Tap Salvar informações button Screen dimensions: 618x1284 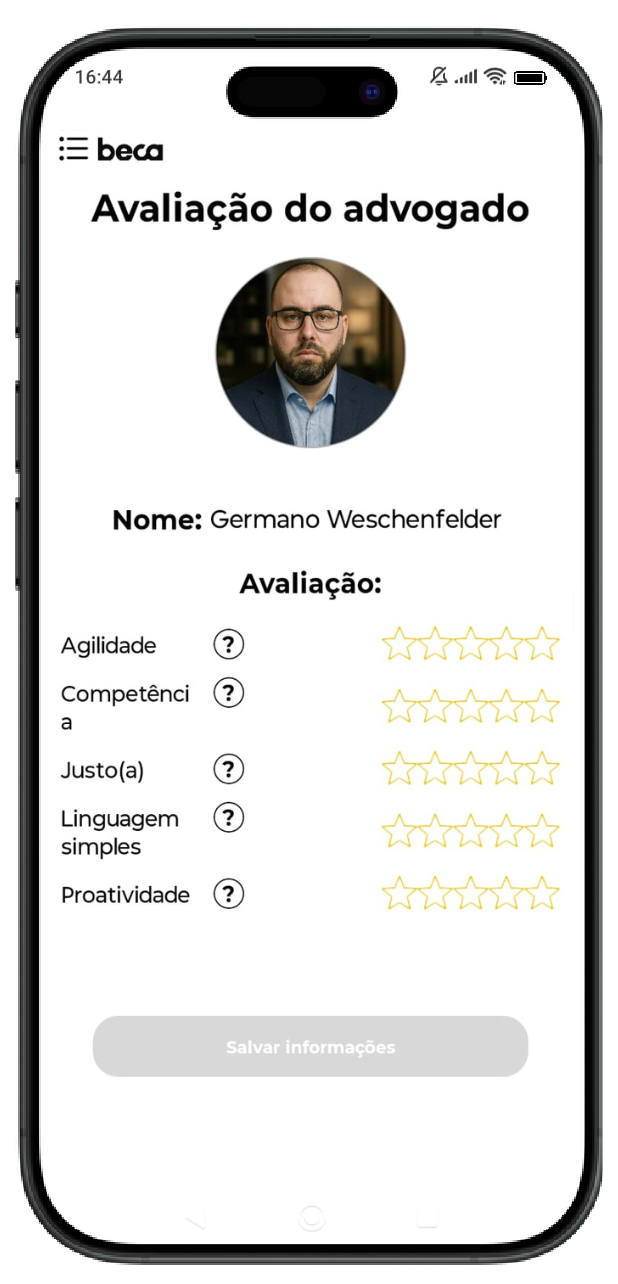tap(310, 1047)
